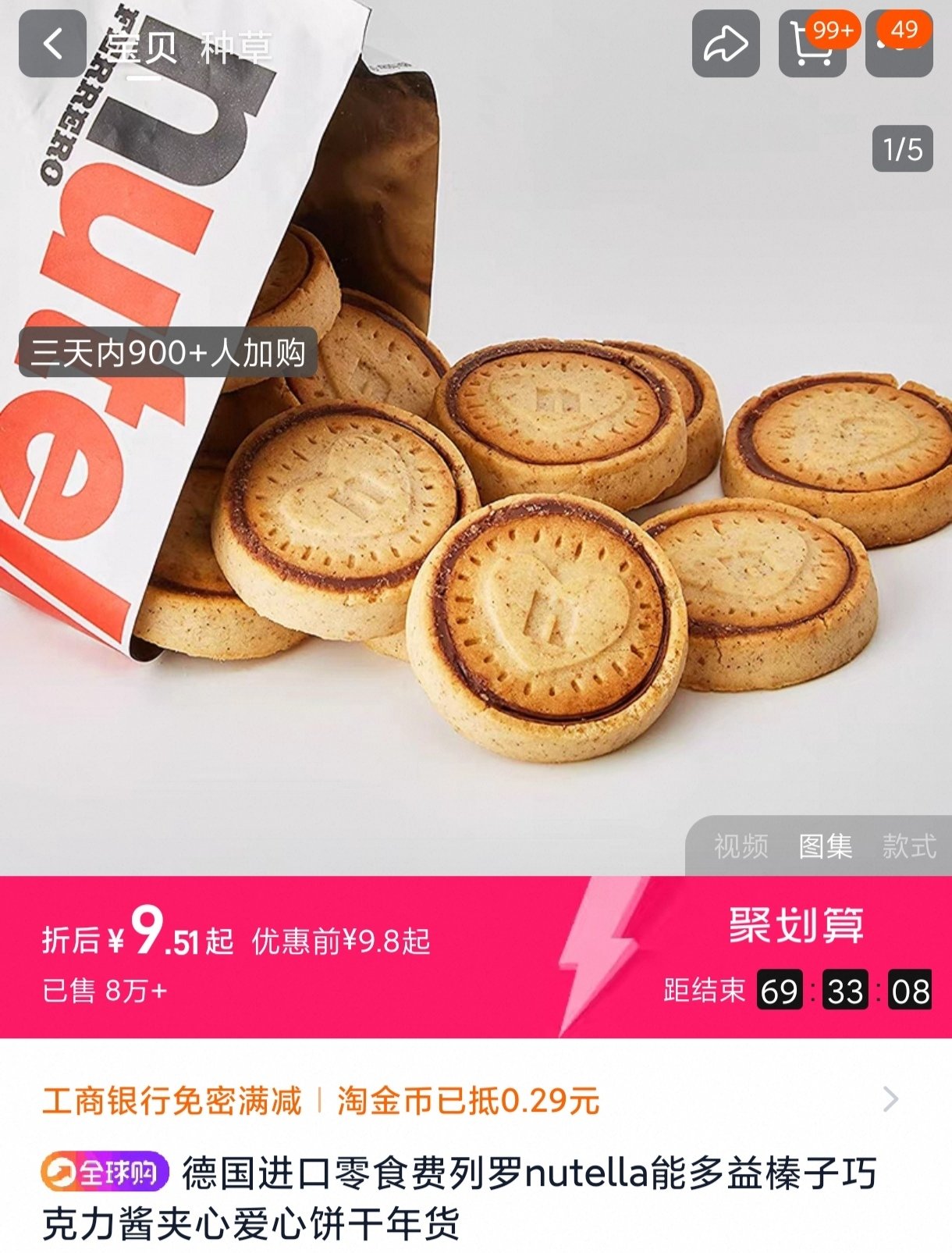Open the 聚划算 deal banner

(x=796, y=926)
